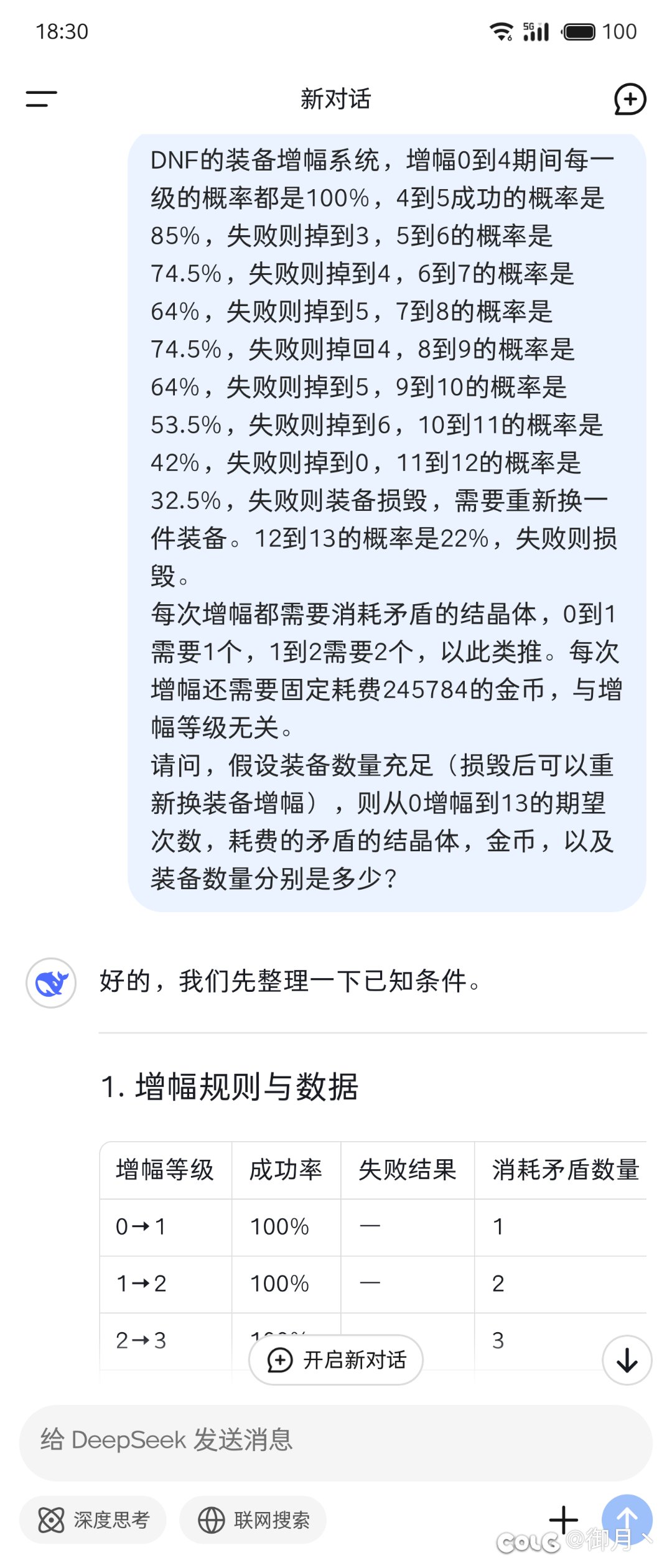
Task: Toggle 深度思考 mode
Action: (x=93, y=1519)
